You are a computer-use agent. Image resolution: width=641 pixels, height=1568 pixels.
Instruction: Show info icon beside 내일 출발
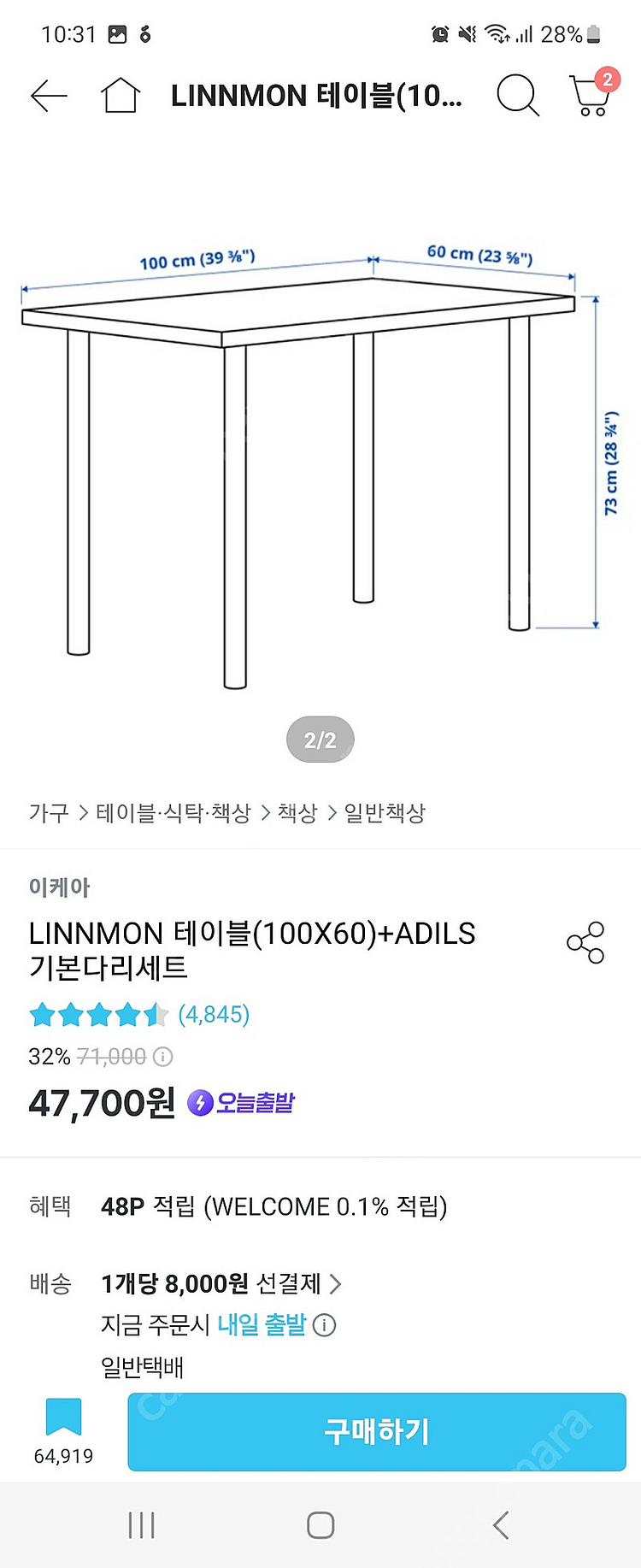(x=325, y=1325)
